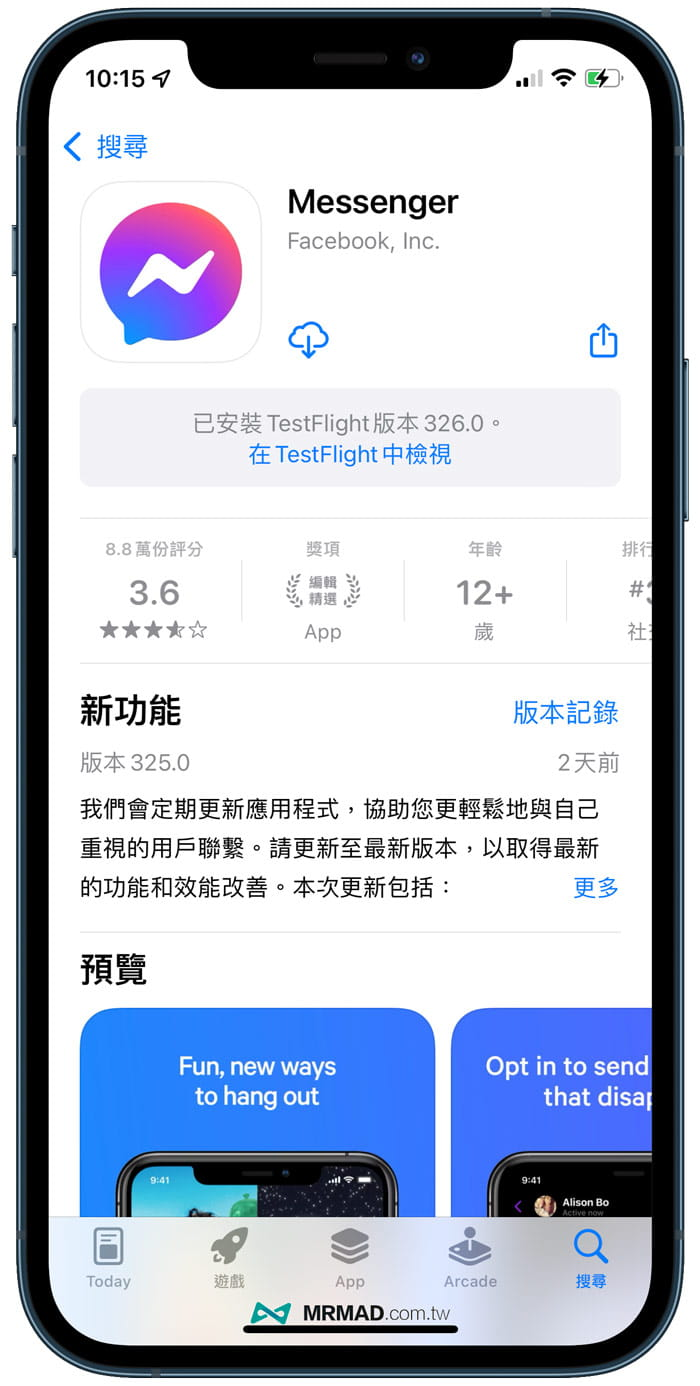Open the "Opt in to send" preview screenshot

(551, 1112)
